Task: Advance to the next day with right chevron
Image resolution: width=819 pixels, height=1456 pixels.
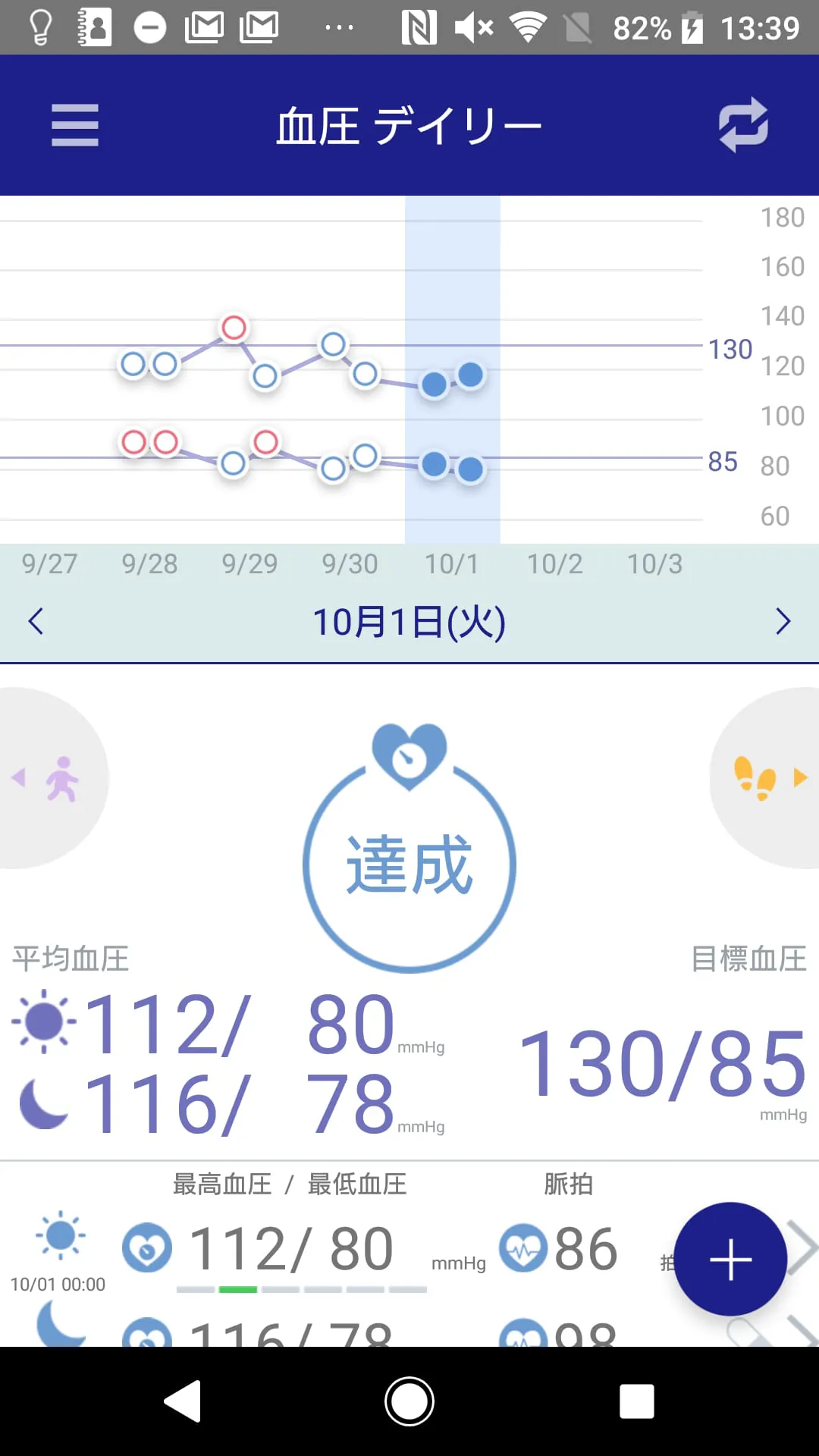Action: tap(783, 620)
